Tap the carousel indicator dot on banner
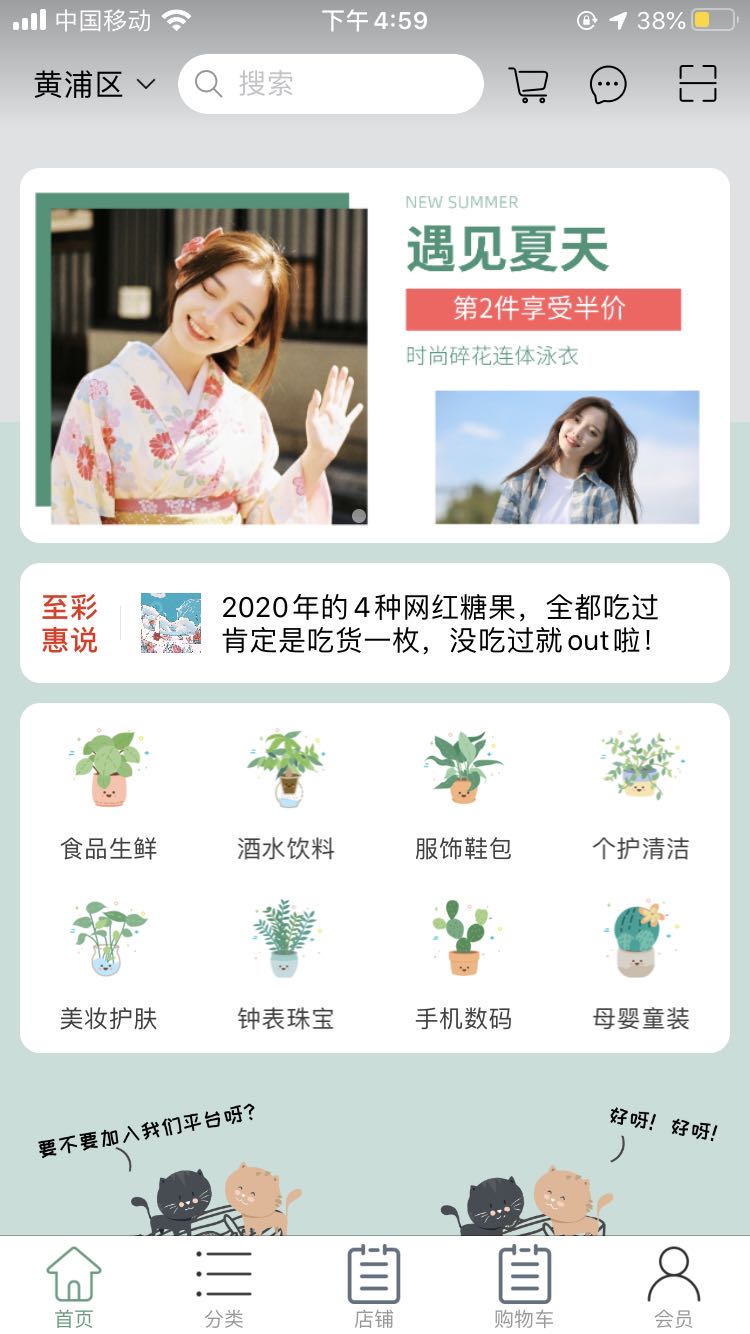750x1334 pixels. 360,515
